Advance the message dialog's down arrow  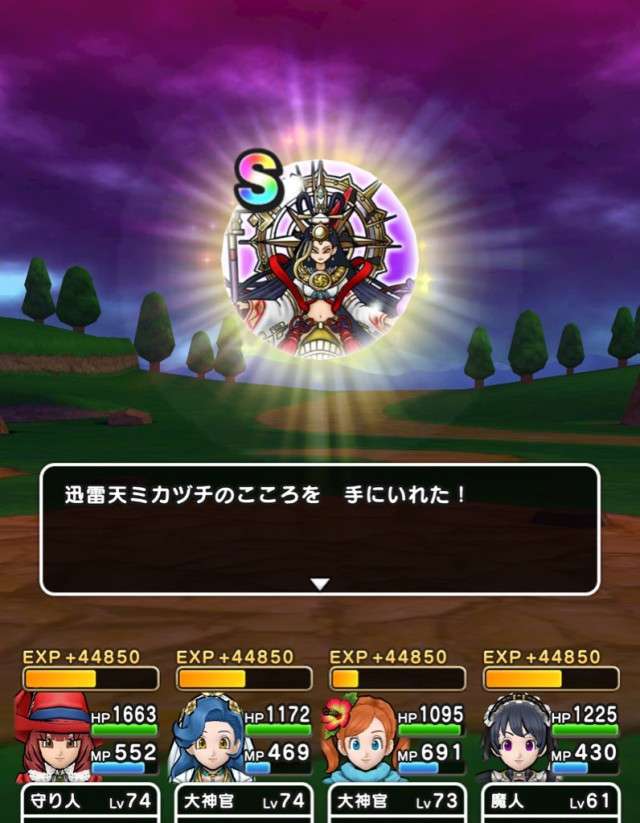pyautogui.click(x=319, y=583)
